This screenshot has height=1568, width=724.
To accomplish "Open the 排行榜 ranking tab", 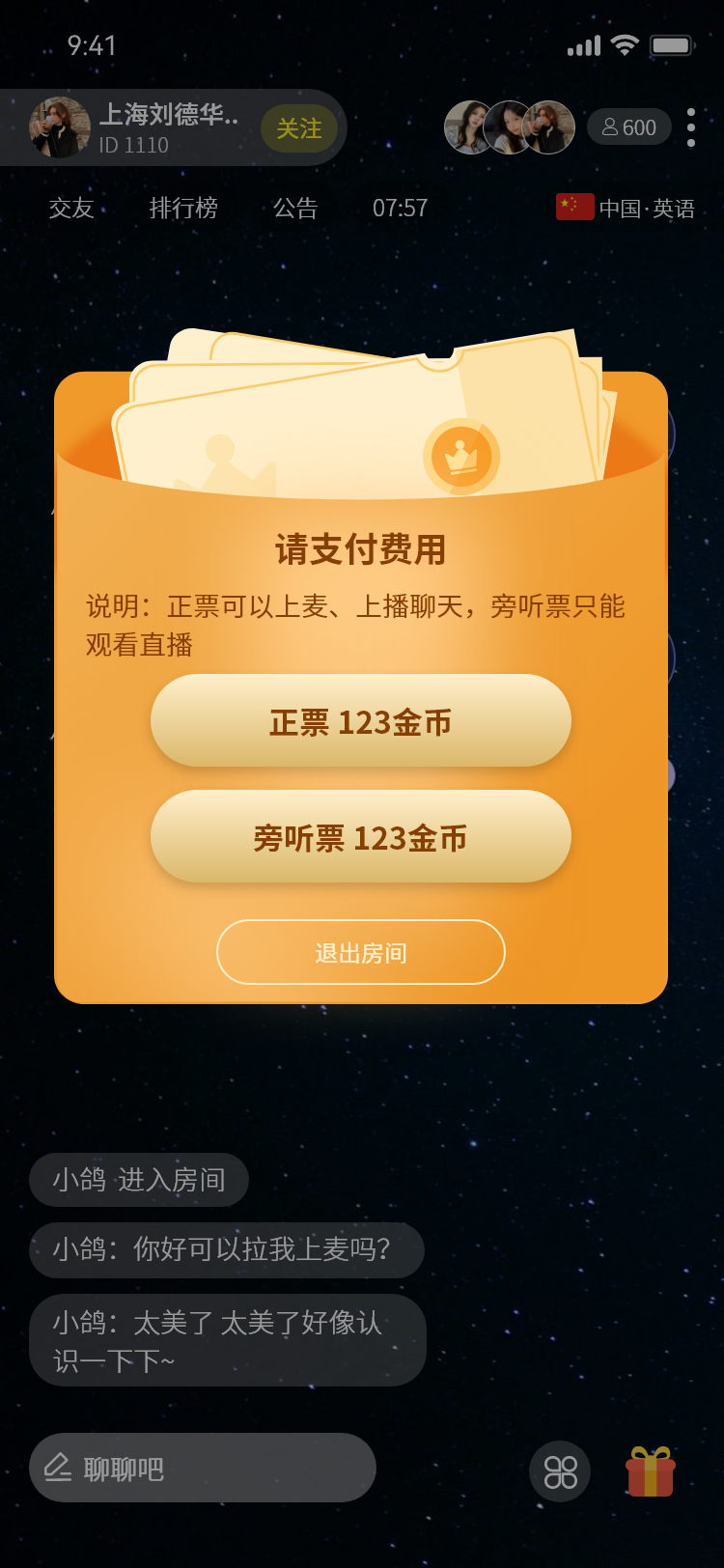I will coord(183,209).
